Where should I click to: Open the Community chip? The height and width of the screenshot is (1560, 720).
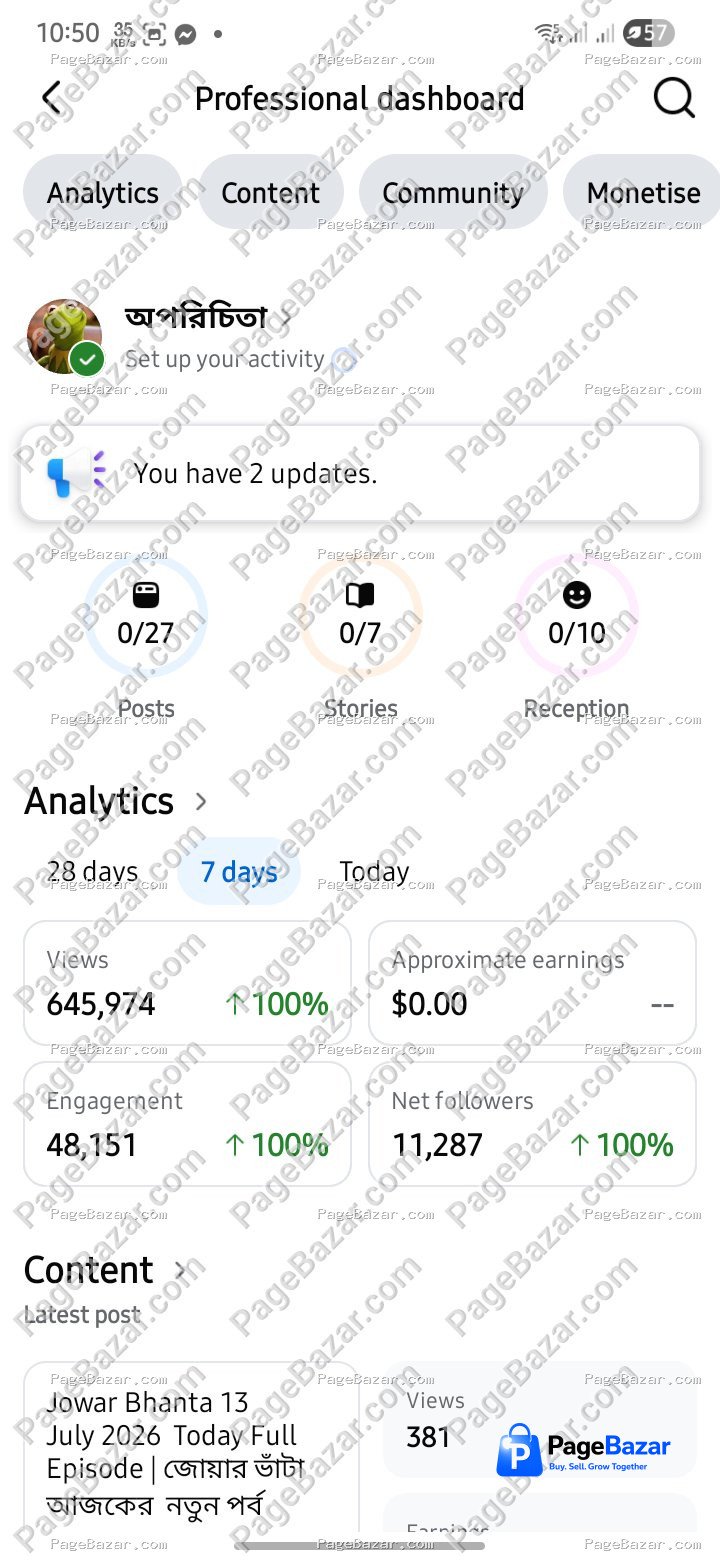[453, 193]
